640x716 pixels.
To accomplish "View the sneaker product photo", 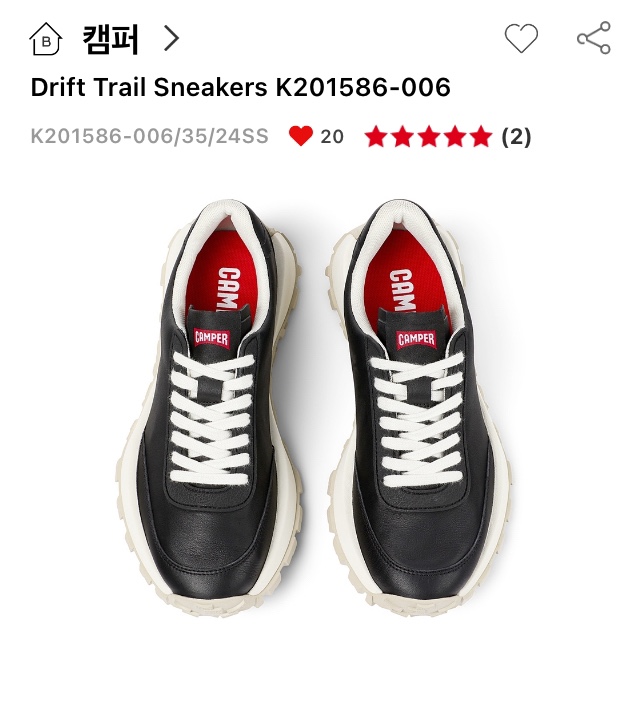I will 320,410.
